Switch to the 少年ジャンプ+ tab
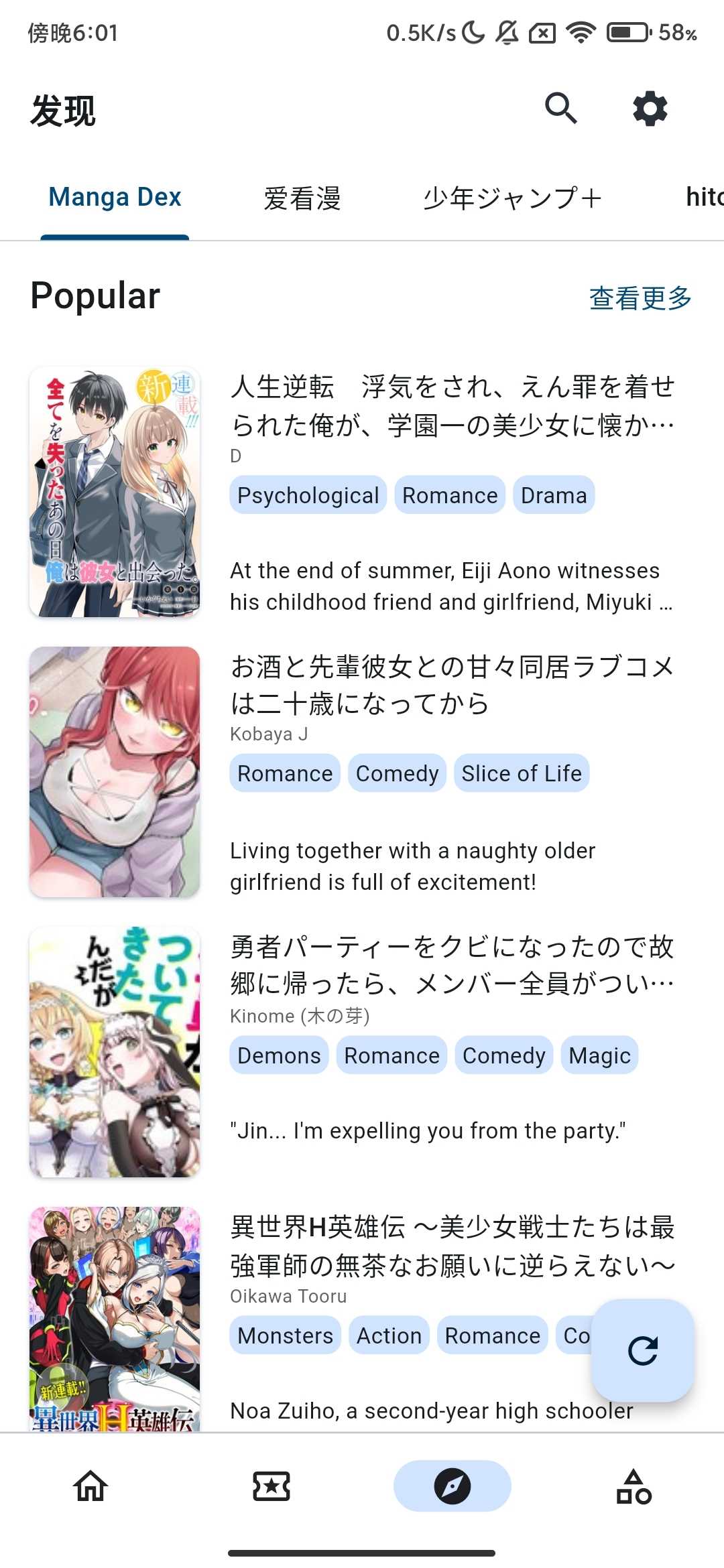The width and height of the screenshot is (724, 1568). click(x=512, y=198)
